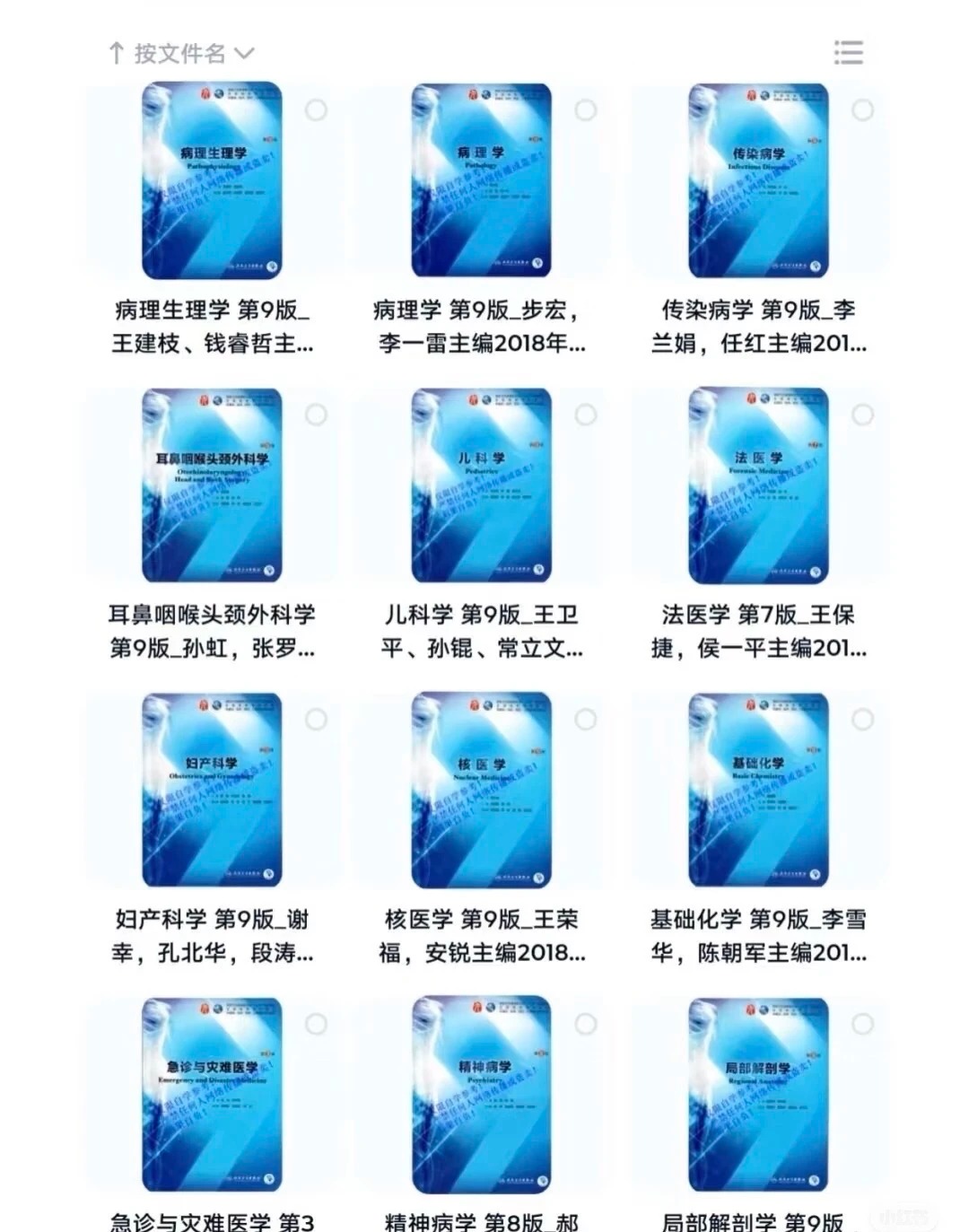Open the 基础化学 第9版 file

point(758,790)
